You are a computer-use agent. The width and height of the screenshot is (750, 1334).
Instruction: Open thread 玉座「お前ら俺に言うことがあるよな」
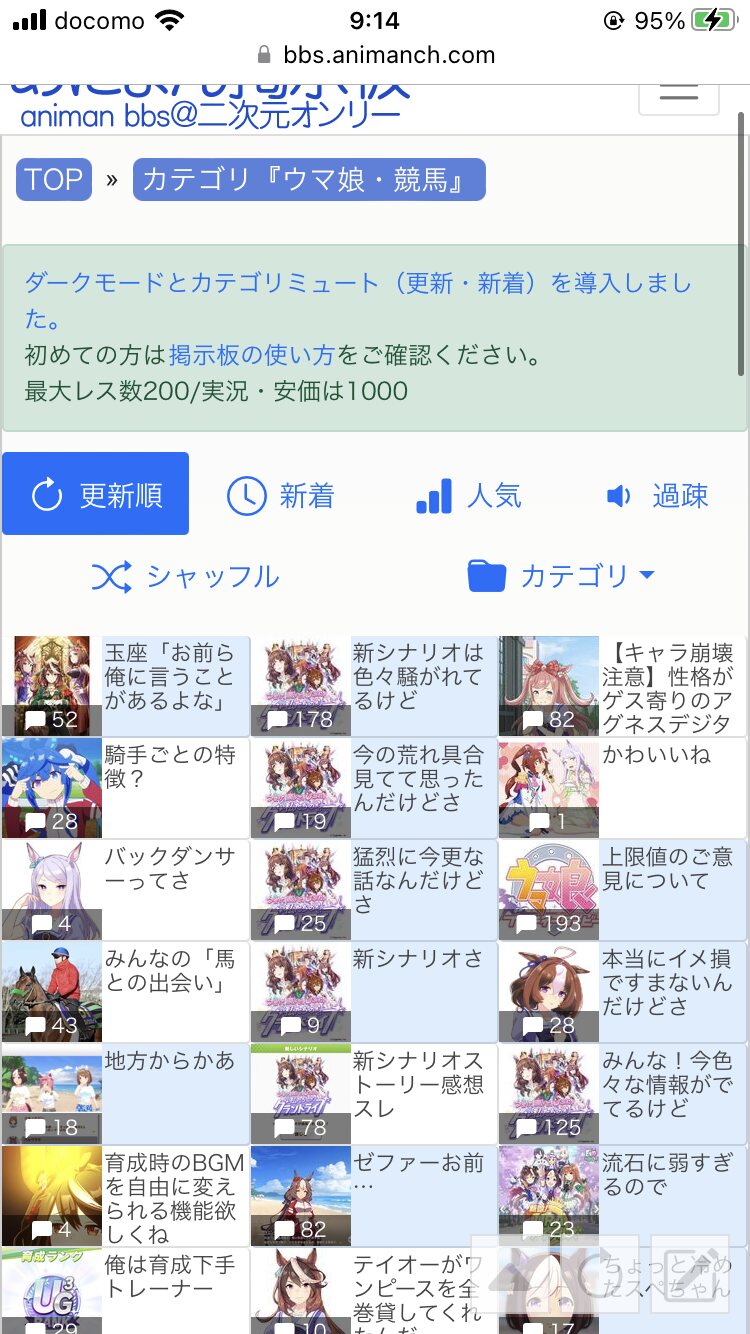170,678
